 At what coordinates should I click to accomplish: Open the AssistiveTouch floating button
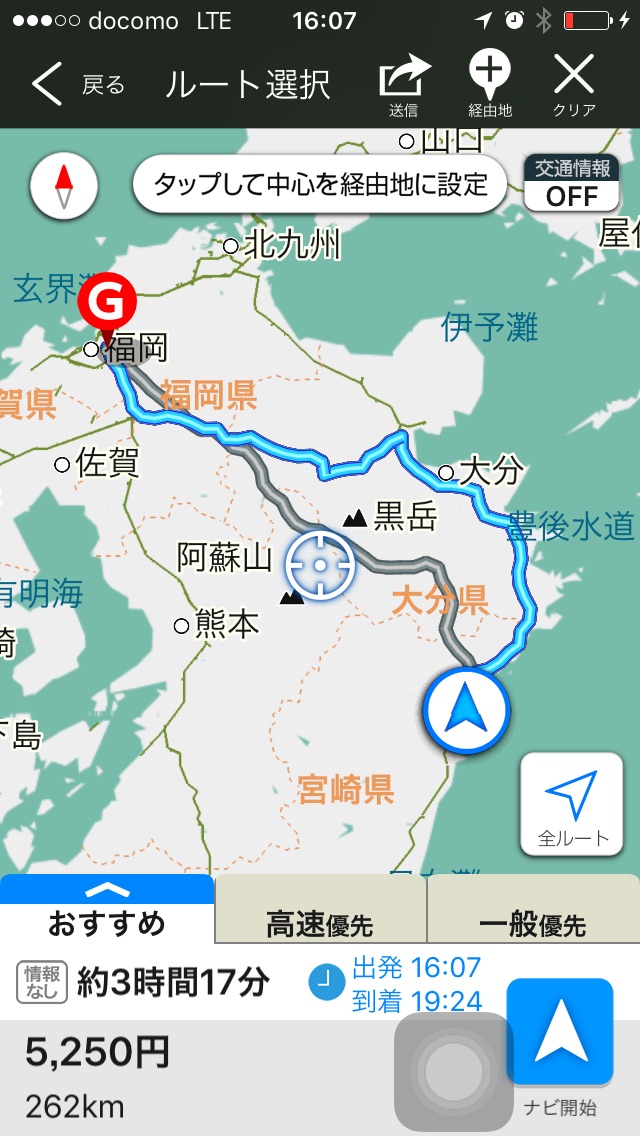454,1072
